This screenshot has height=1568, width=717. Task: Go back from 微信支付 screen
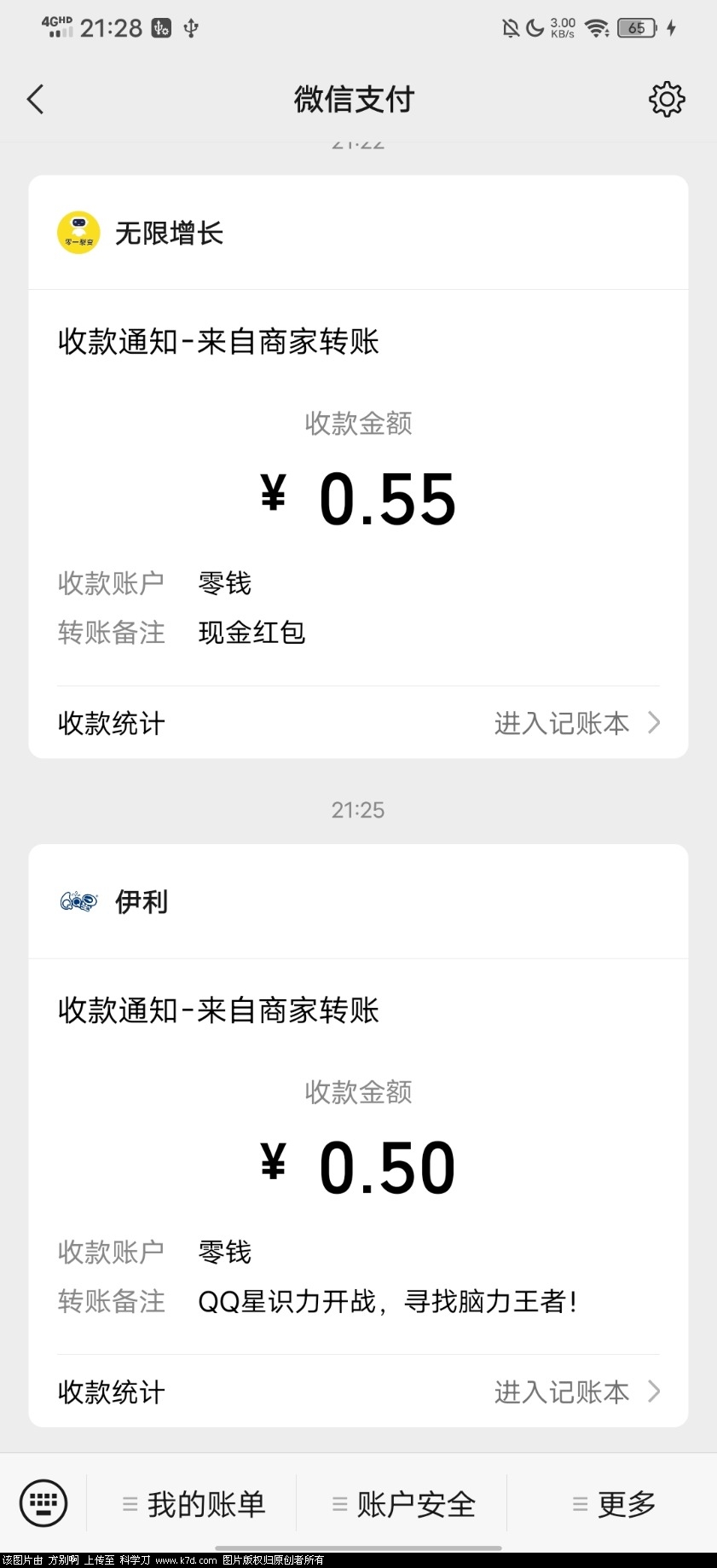click(35, 100)
